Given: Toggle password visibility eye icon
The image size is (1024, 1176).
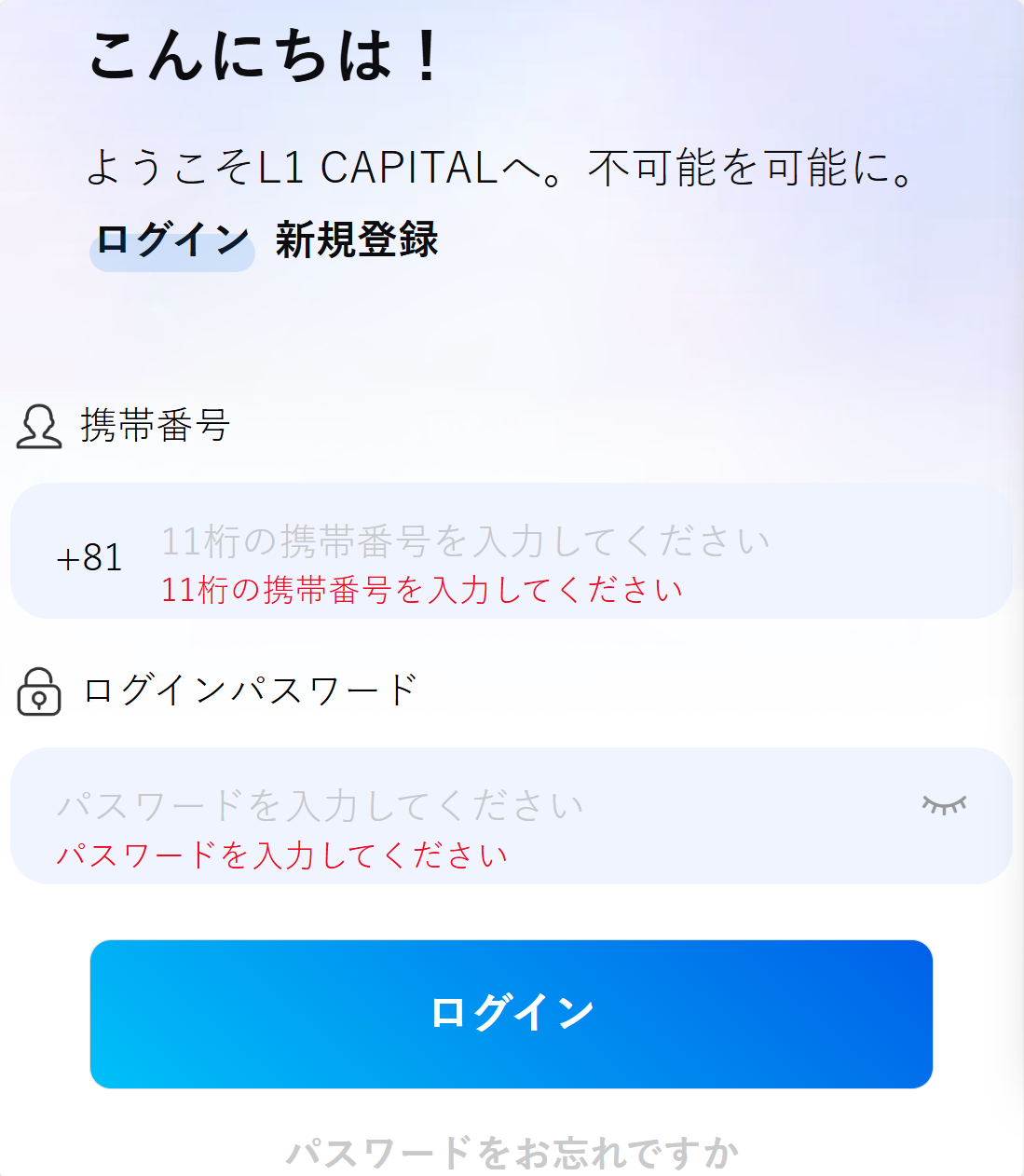Looking at the screenshot, I should (x=944, y=805).
